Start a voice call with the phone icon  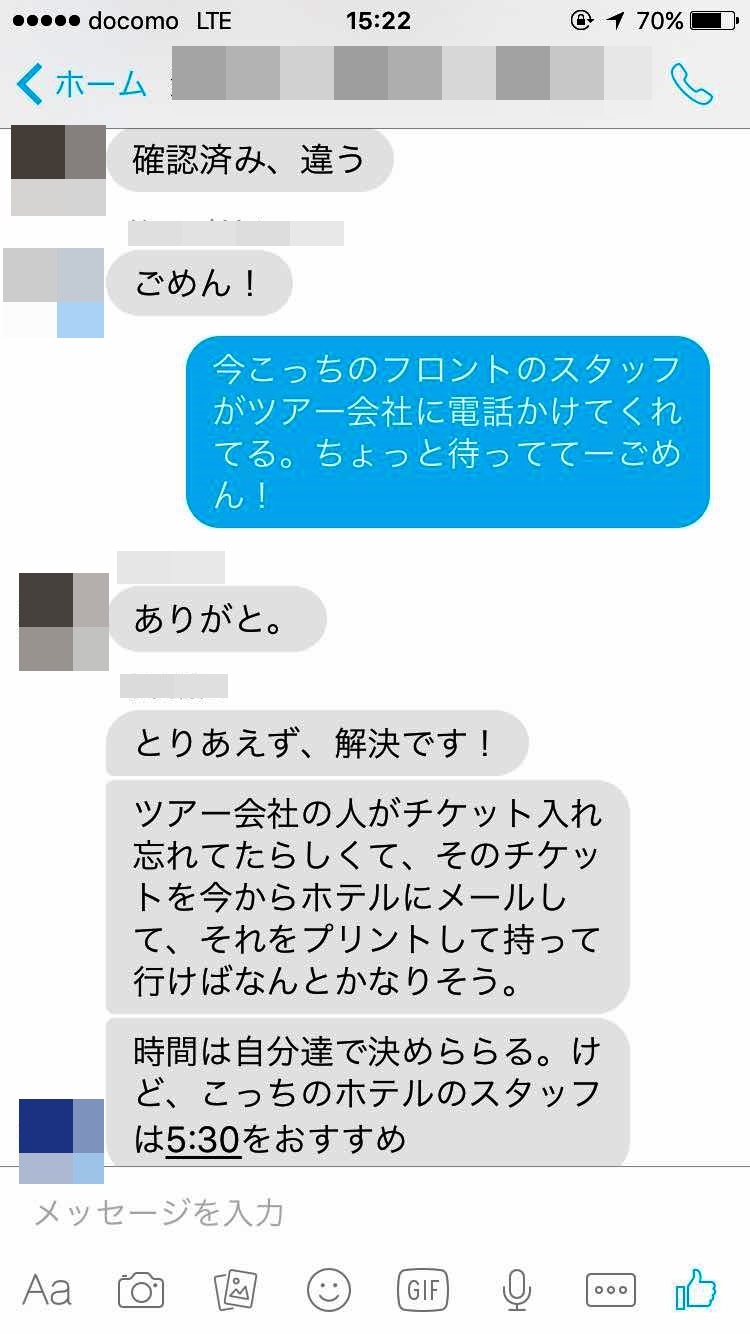click(692, 85)
